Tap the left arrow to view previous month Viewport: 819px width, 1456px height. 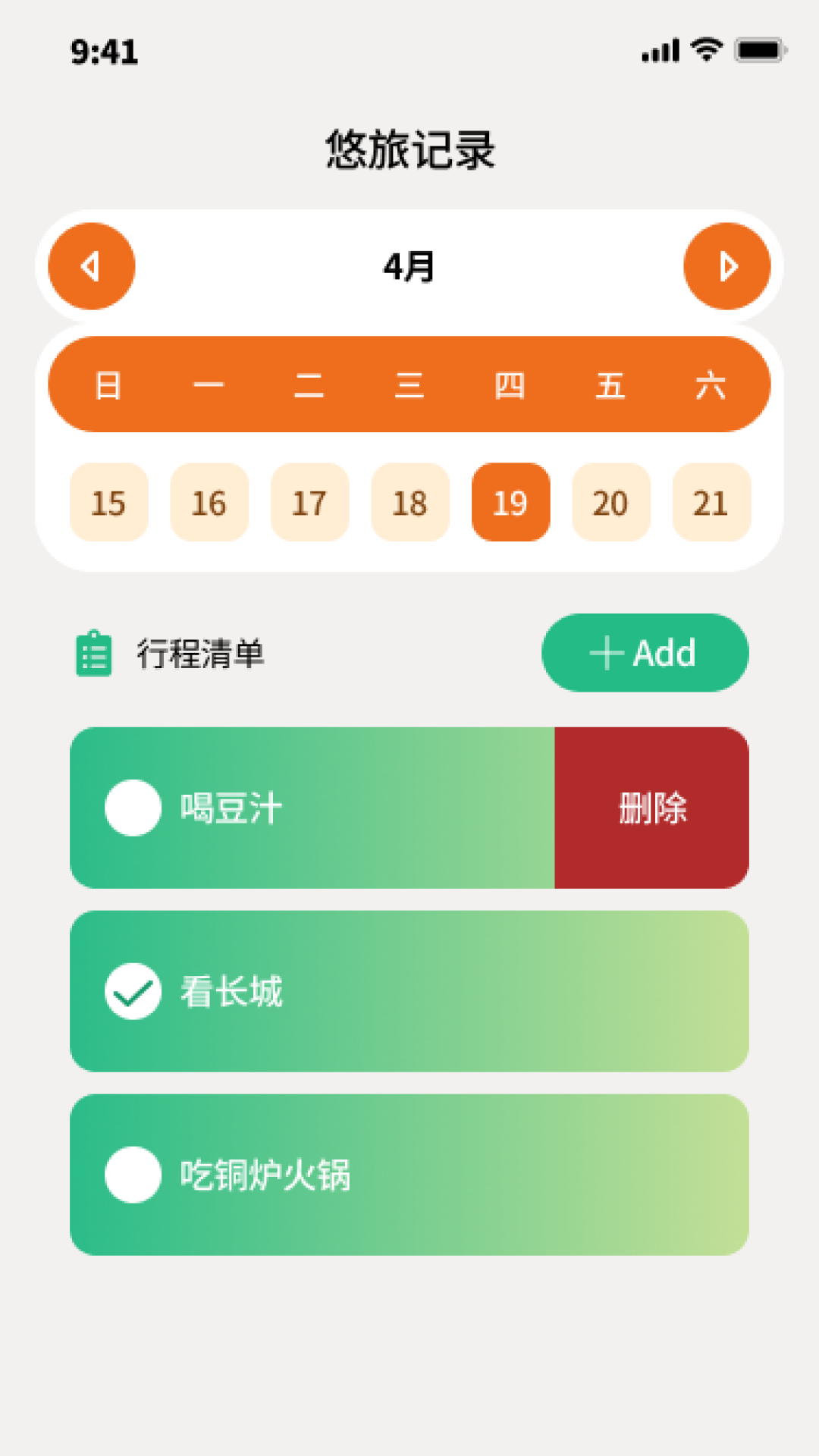click(89, 266)
